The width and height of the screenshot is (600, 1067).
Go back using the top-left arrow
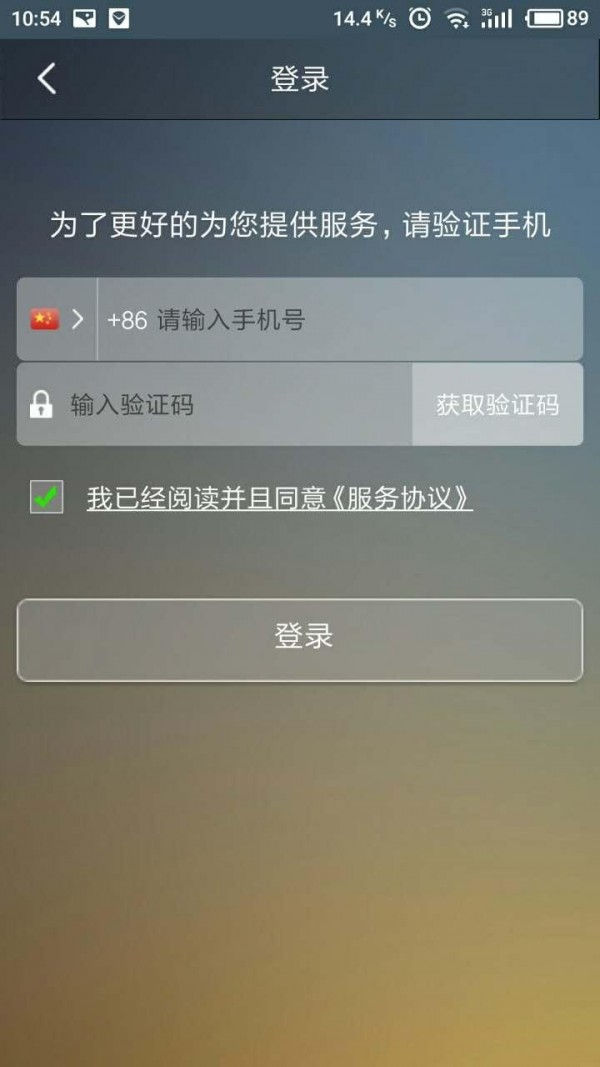coord(47,79)
